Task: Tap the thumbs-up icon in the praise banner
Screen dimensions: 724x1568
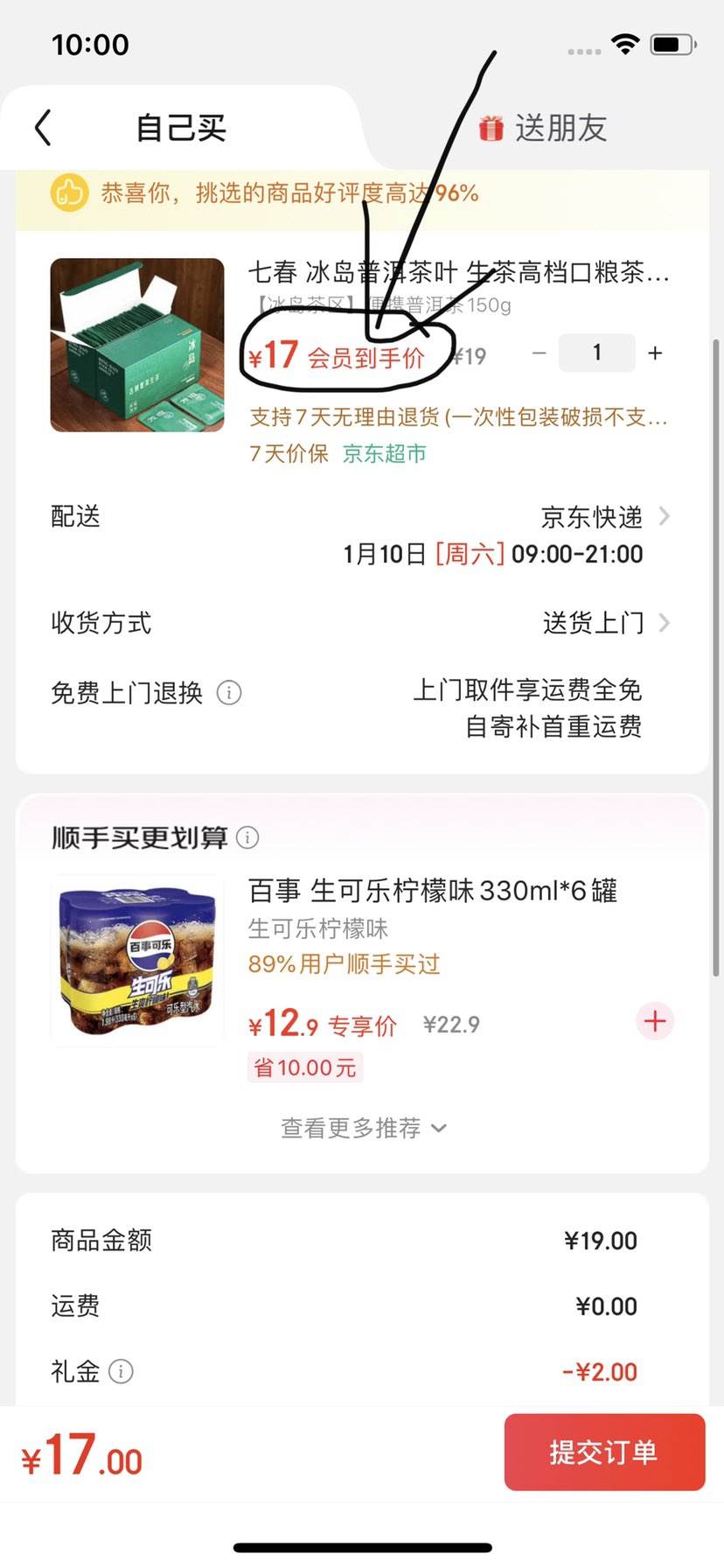Action: 70,192
